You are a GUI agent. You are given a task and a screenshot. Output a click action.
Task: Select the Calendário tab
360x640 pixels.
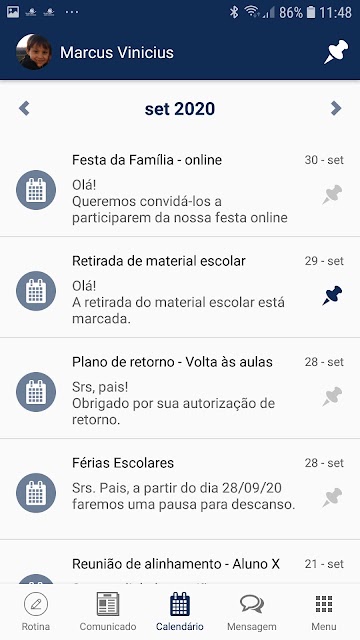(180, 611)
